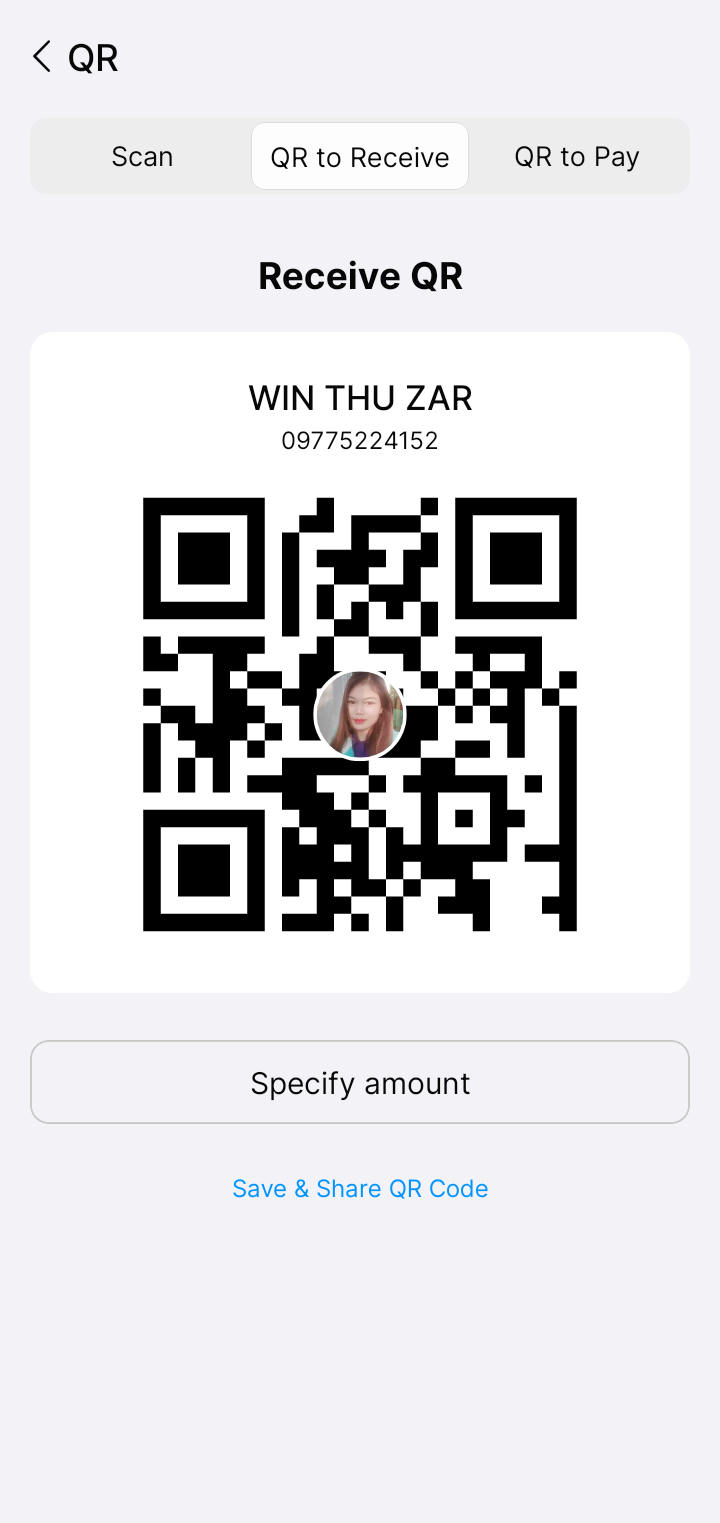Select the QR to Receive tab
The width and height of the screenshot is (720, 1523).
pyautogui.click(x=360, y=157)
